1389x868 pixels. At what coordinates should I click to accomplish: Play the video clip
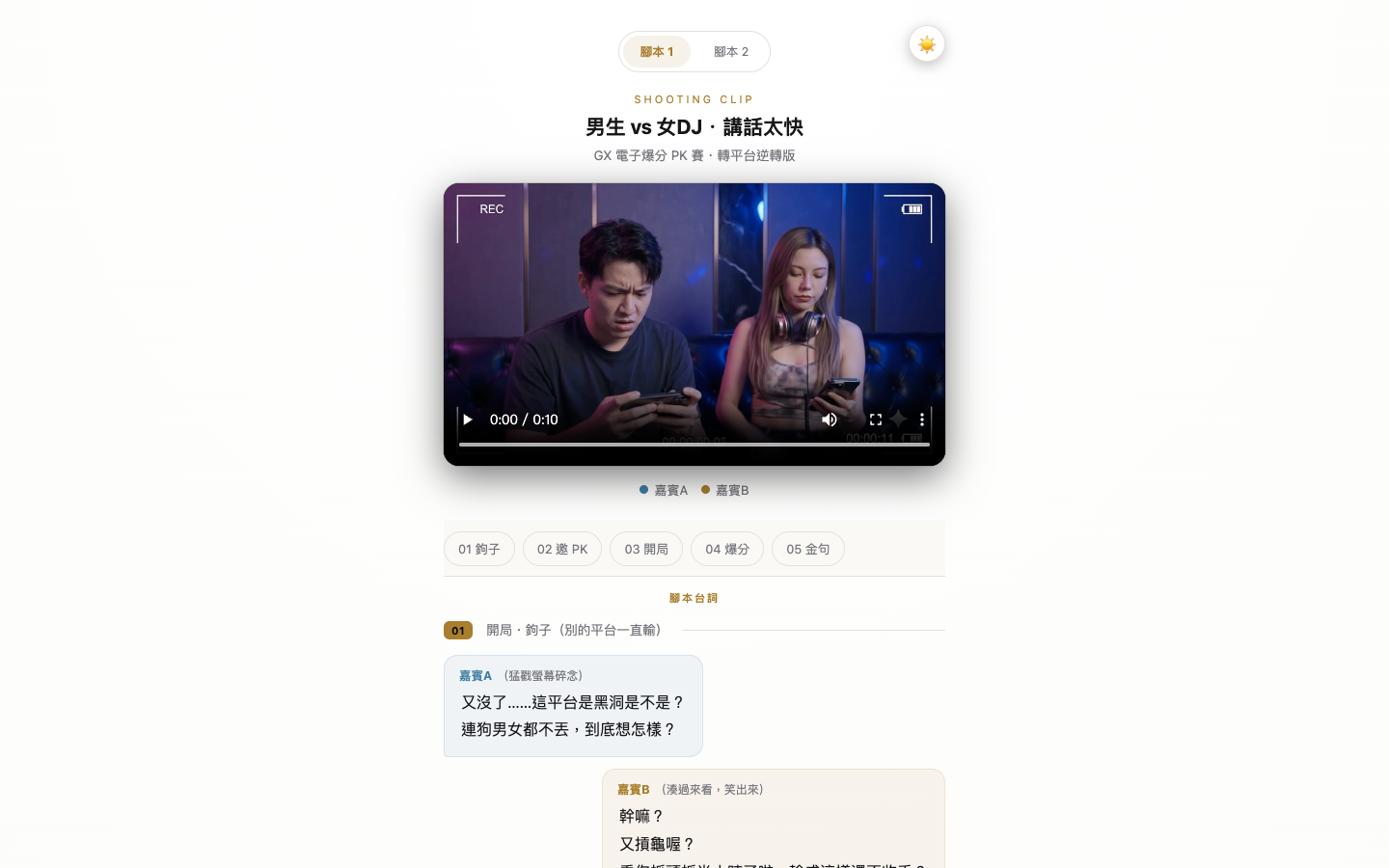[468, 420]
